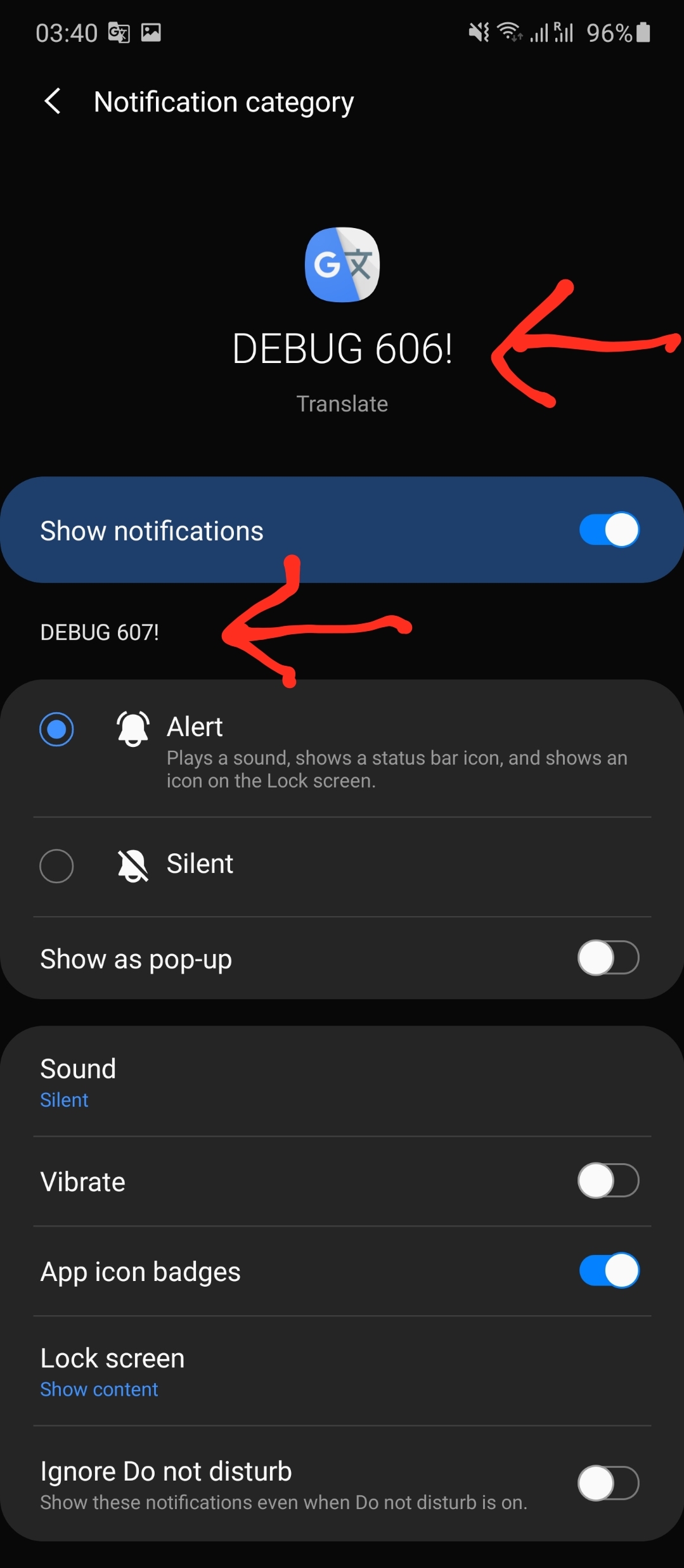Tap the Google Translate app icon

coord(341,264)
